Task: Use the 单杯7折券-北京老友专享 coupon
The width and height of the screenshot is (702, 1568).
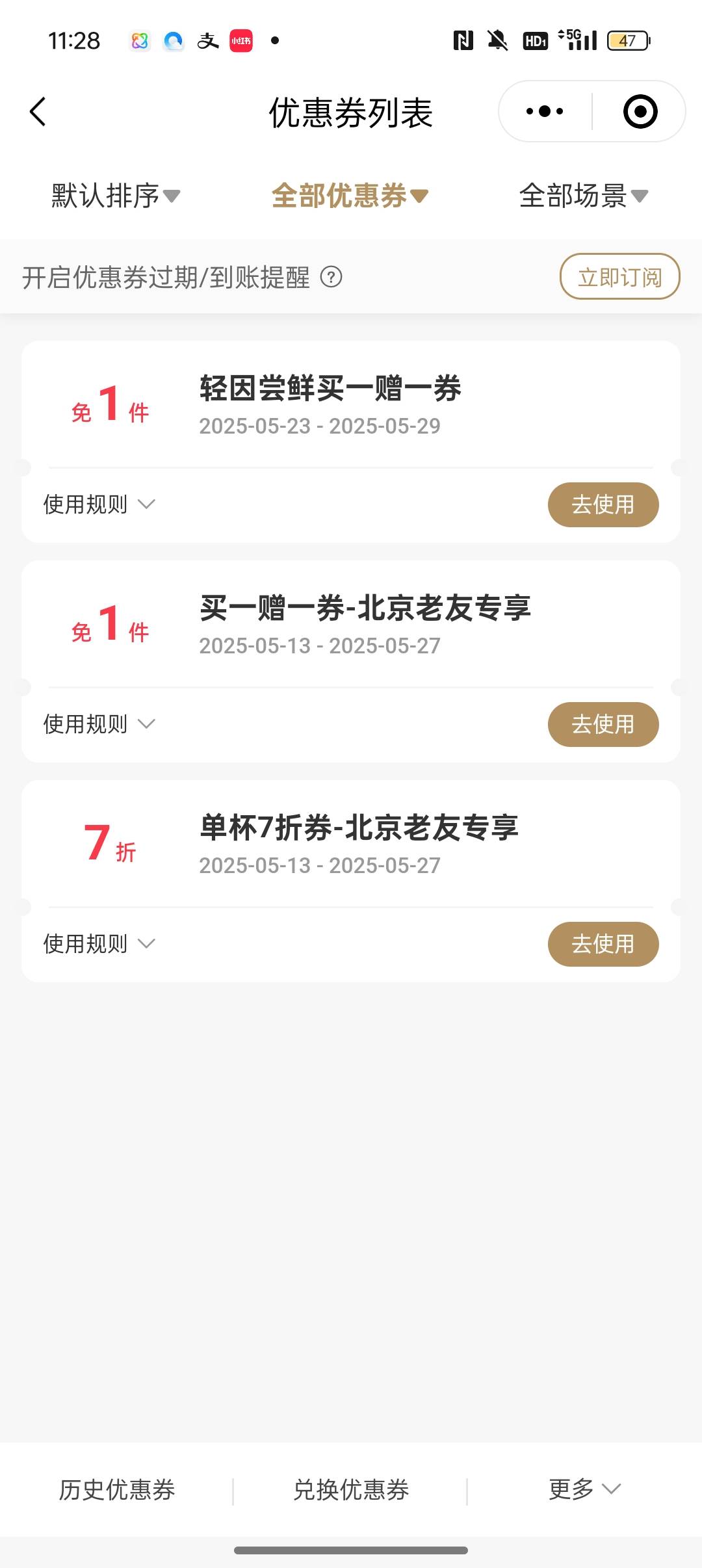Action: coord(603,944)
